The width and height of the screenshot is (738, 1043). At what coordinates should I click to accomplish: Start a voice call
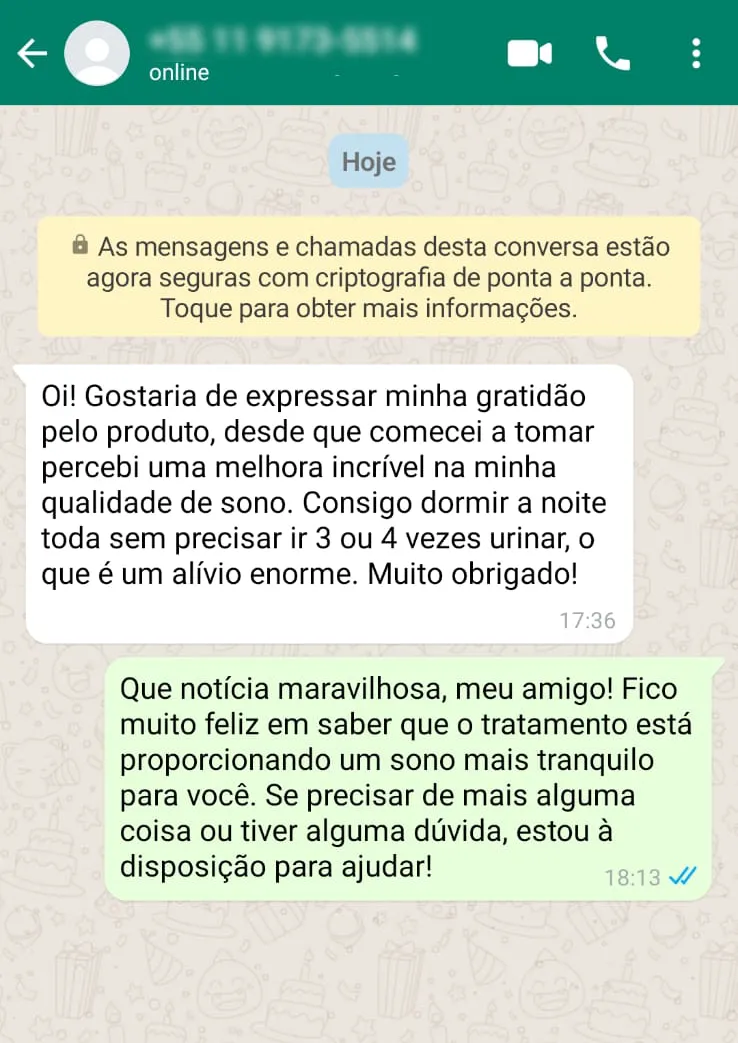[613, 53]
